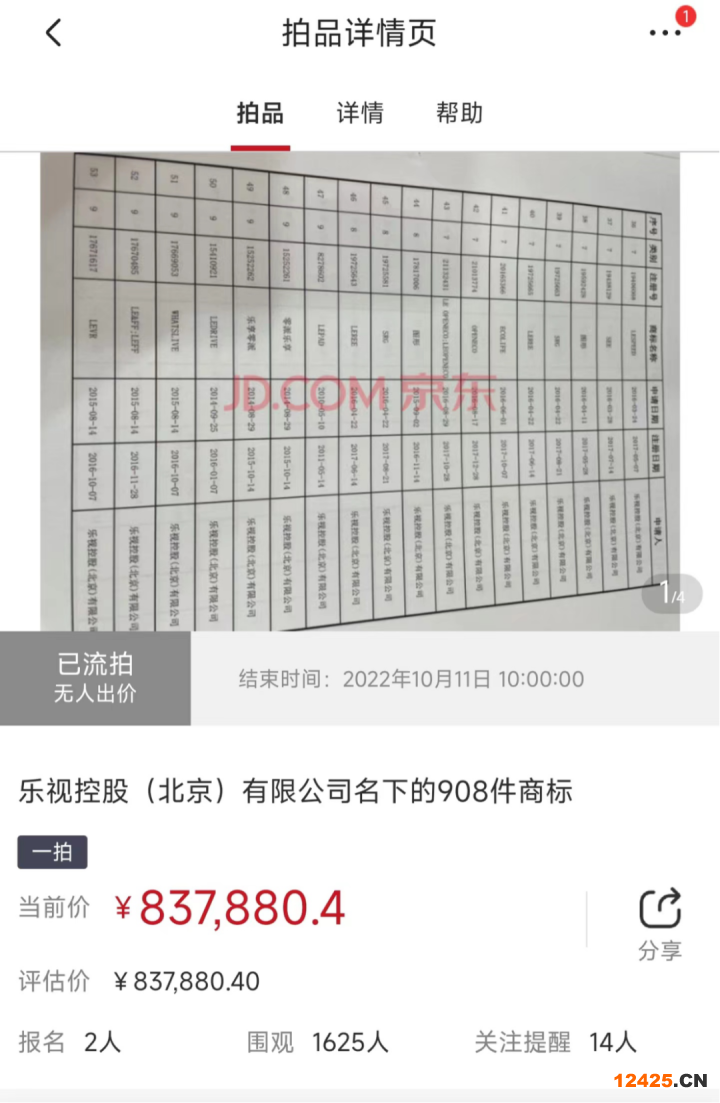
Task: Open the 帮助 tab
Action: (x=459, y=113)
